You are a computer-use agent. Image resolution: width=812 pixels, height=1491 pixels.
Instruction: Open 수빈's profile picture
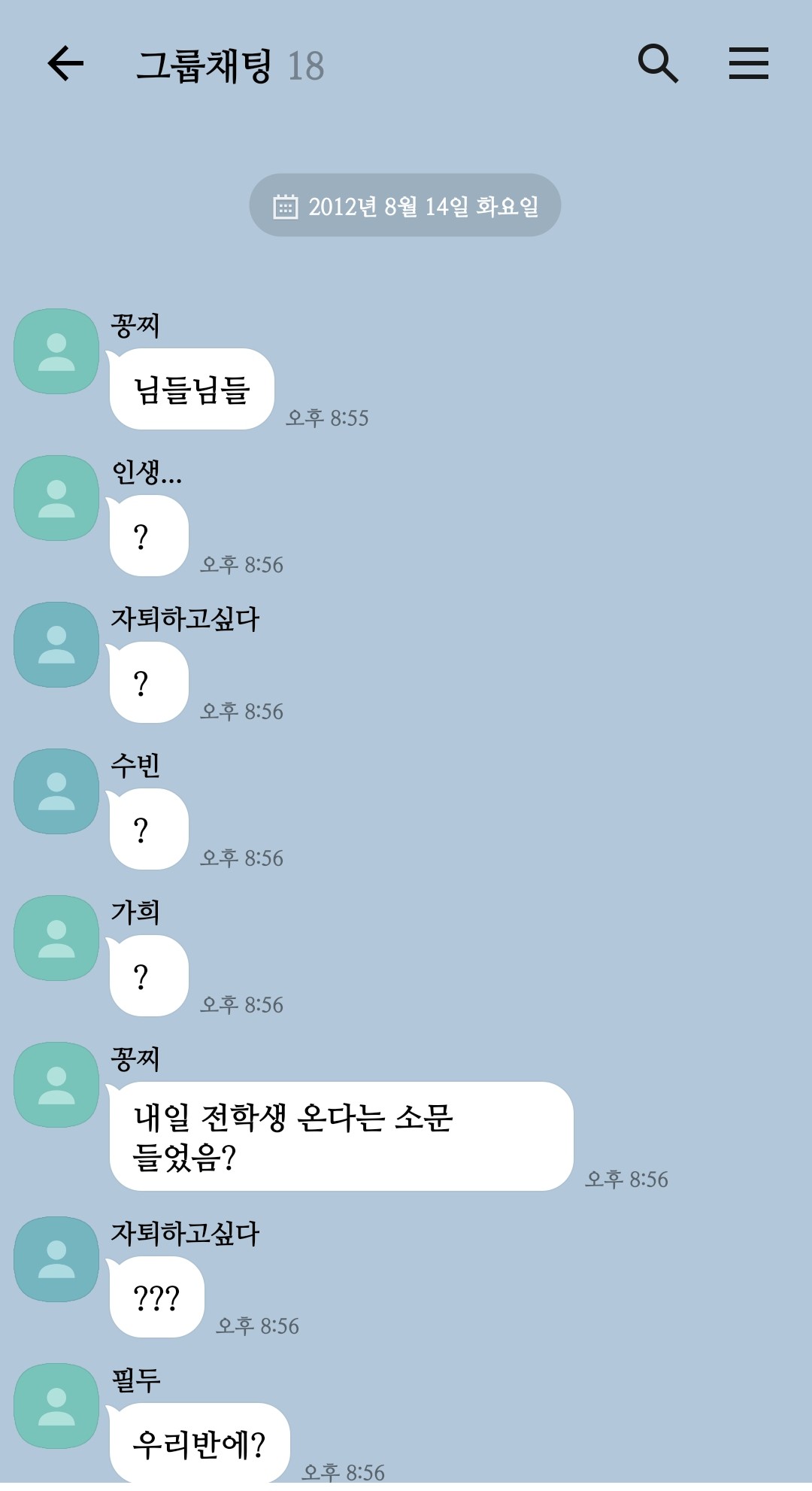[x=56, y=791]
